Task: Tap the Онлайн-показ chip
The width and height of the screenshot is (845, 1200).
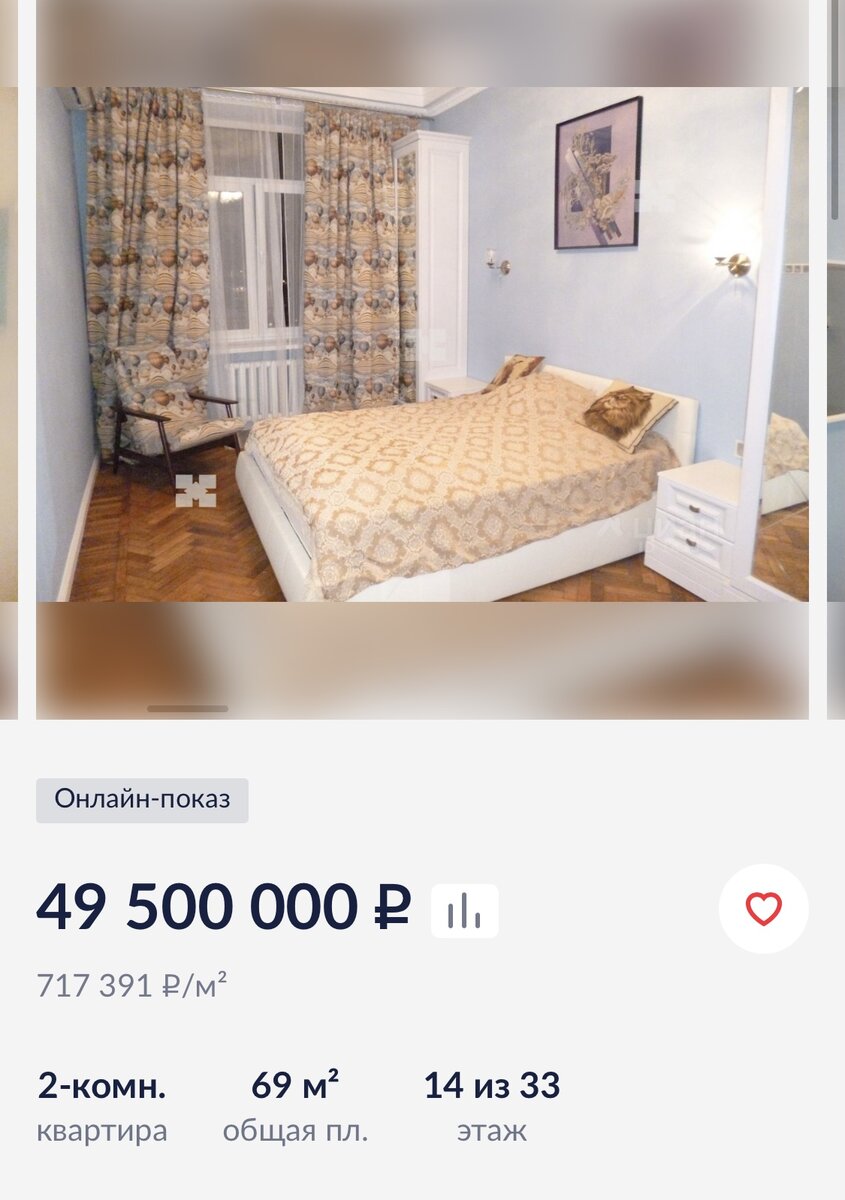Action: click(142, 800)
